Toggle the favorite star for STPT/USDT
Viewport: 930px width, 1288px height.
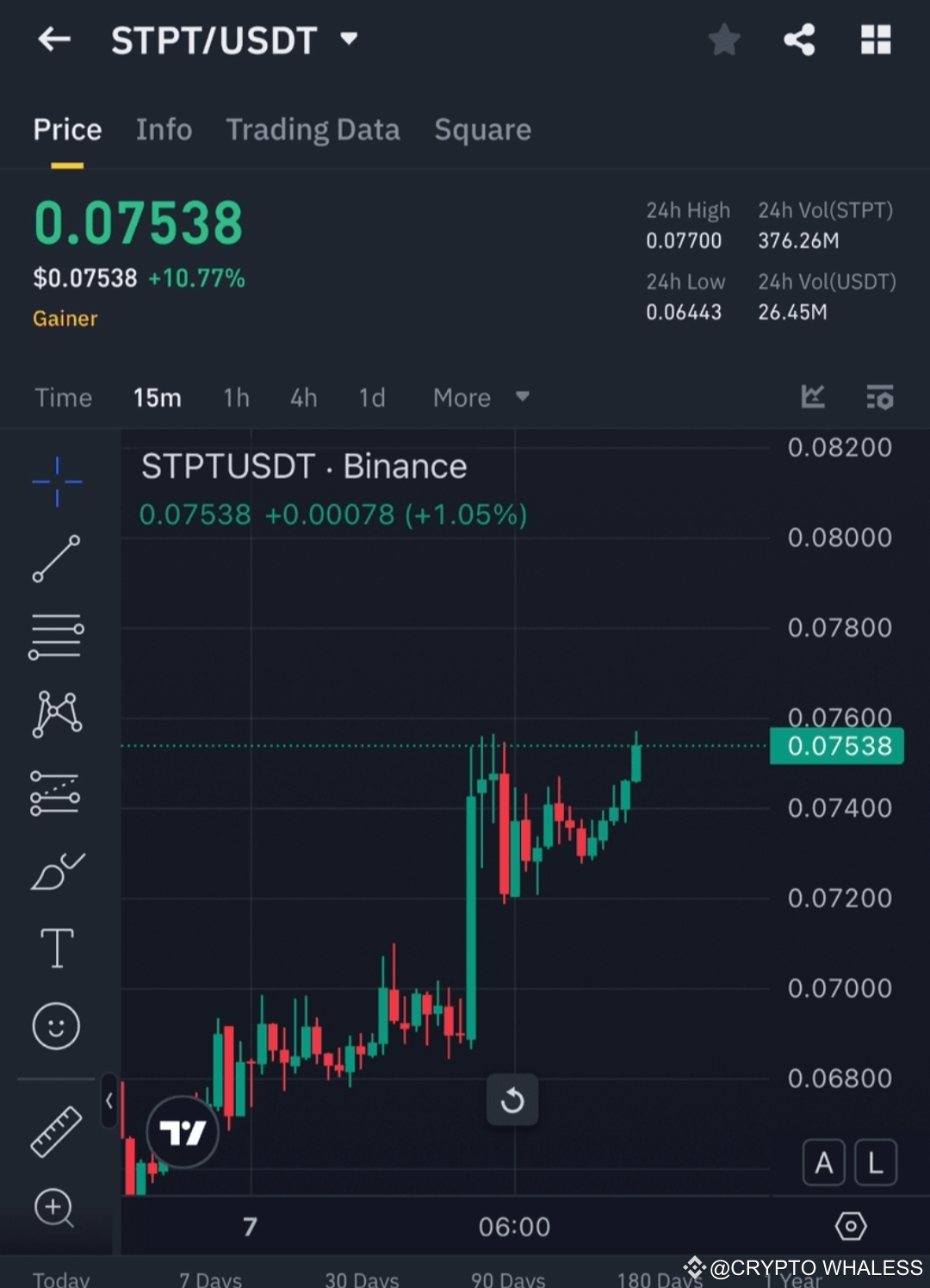click(x=724, y=40)
